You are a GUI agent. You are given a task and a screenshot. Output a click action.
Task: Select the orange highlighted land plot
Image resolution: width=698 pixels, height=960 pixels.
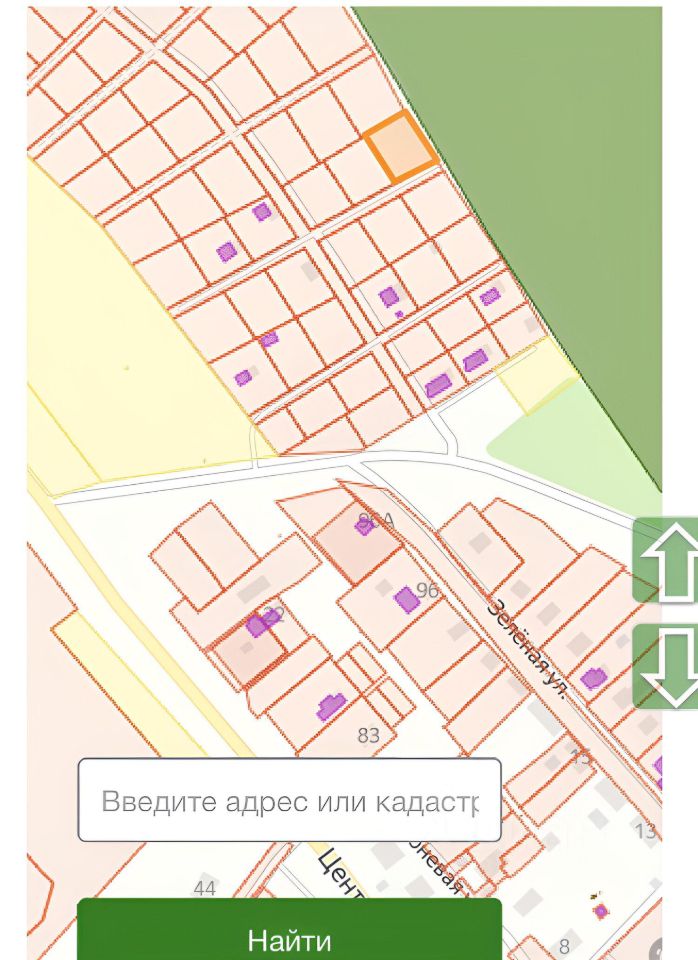tap(400, 147)
